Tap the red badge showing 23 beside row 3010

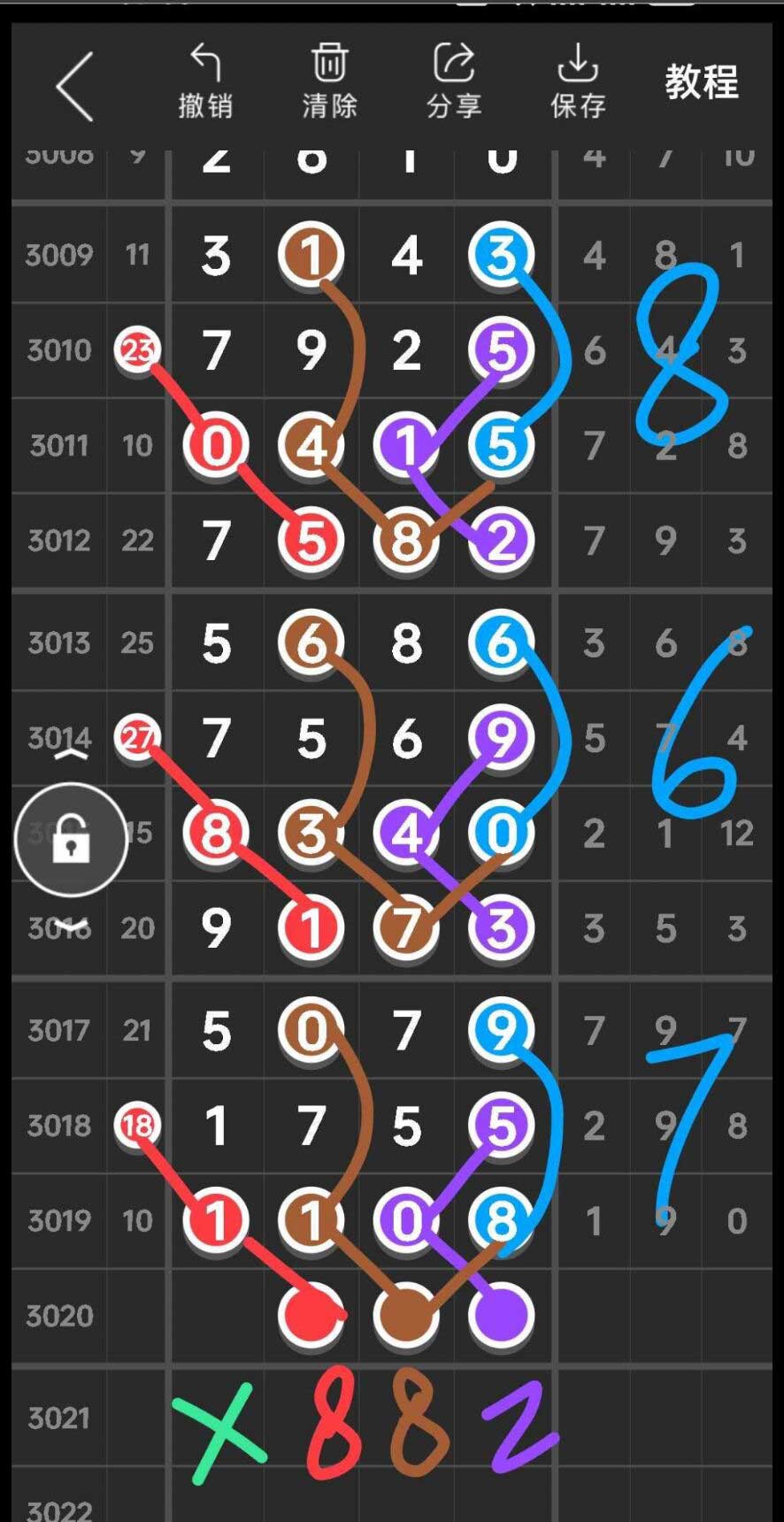[138, 350]
